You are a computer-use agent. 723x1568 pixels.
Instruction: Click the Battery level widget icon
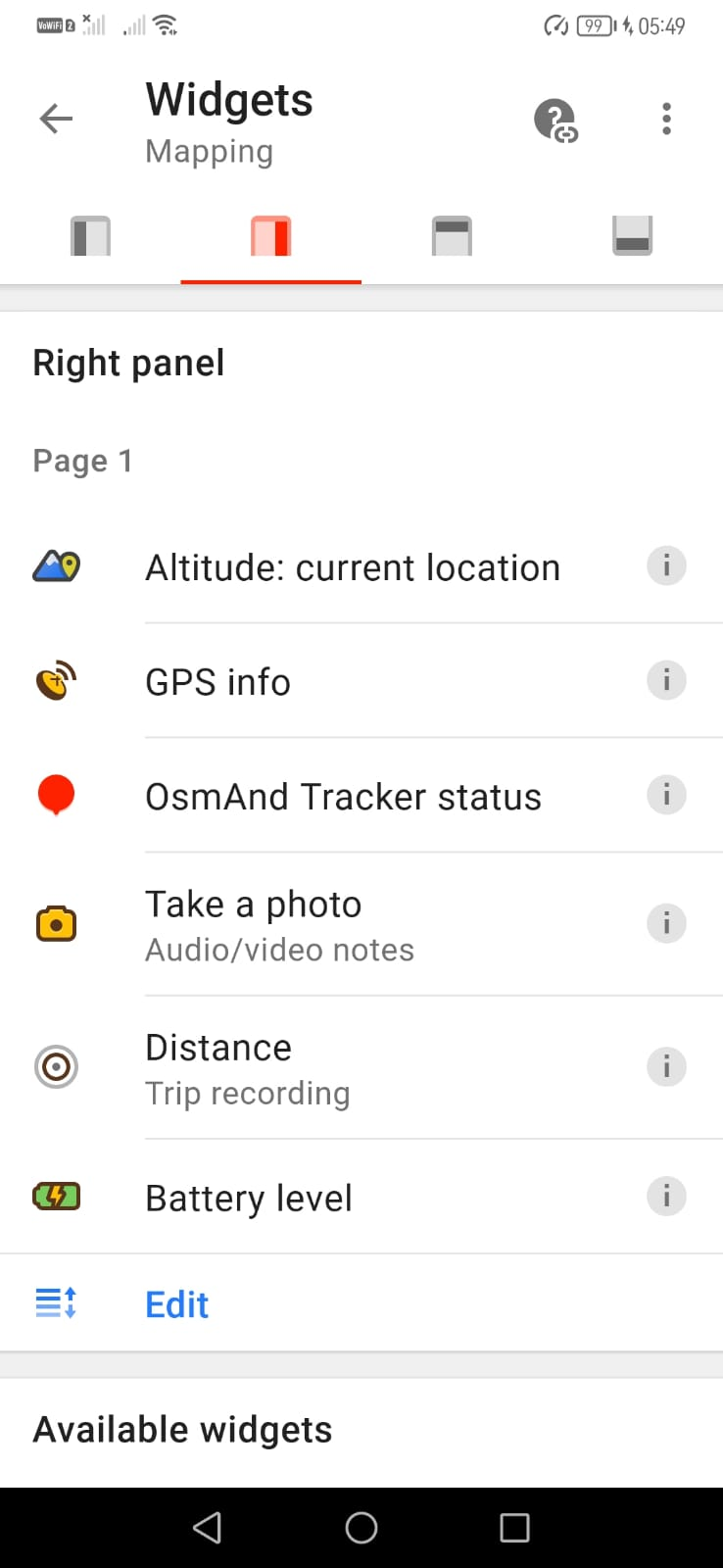tap(56, 1196)
